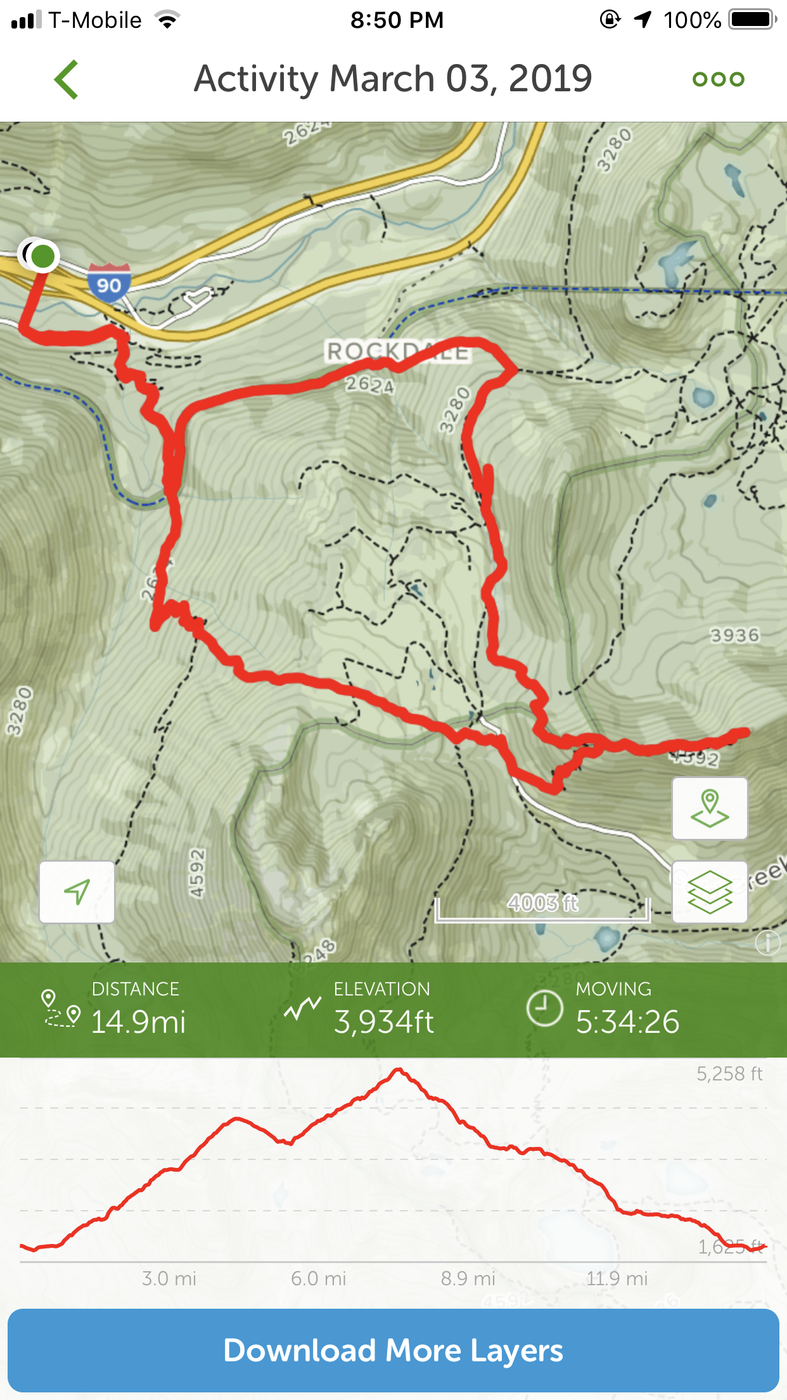Center the map on my current location
787x1400 pixels.
click(x=77, y=891)
